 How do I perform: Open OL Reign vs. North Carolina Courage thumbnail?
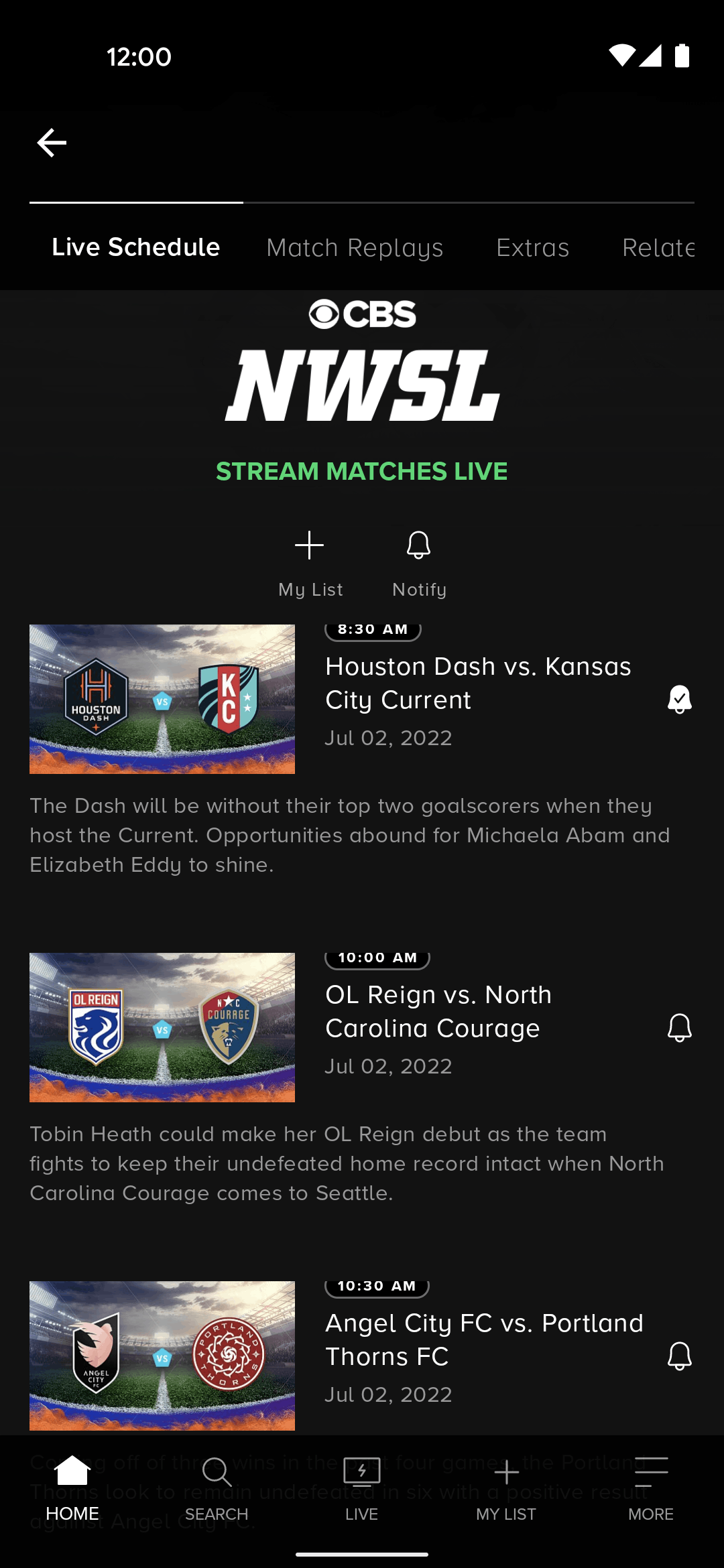coord(162,1027)
